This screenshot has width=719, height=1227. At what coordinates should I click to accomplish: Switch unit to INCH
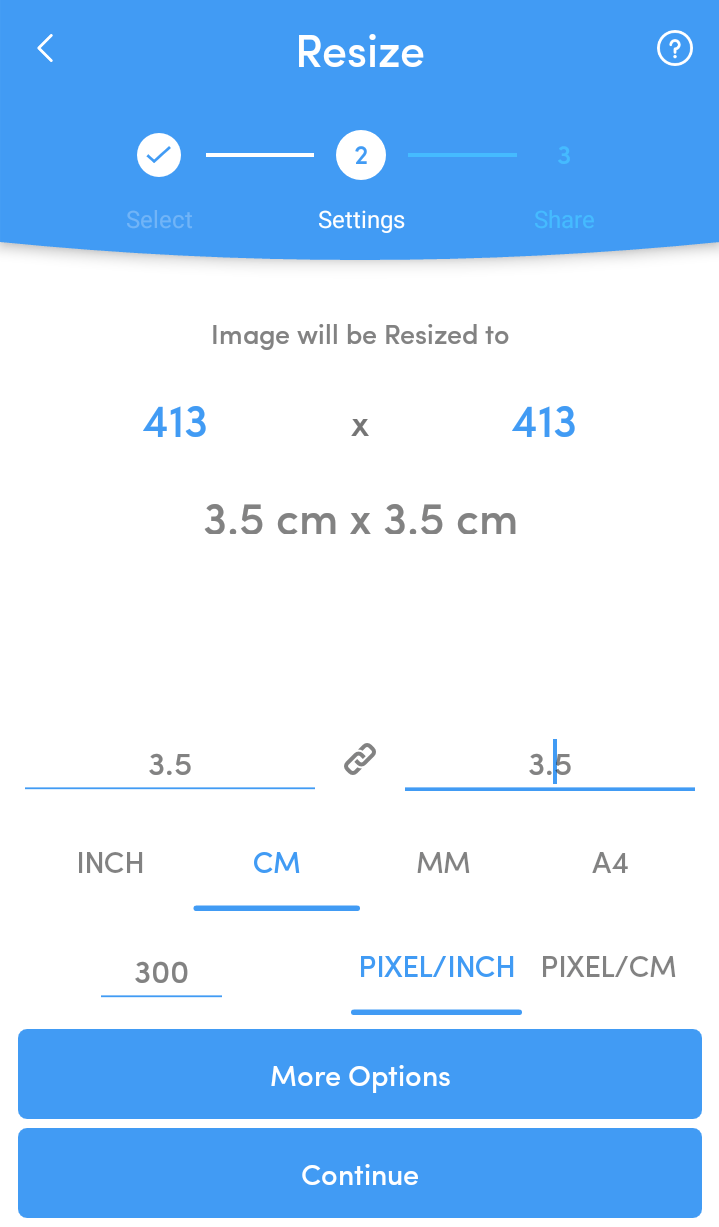pyautogui.click(x=110, y=863)
